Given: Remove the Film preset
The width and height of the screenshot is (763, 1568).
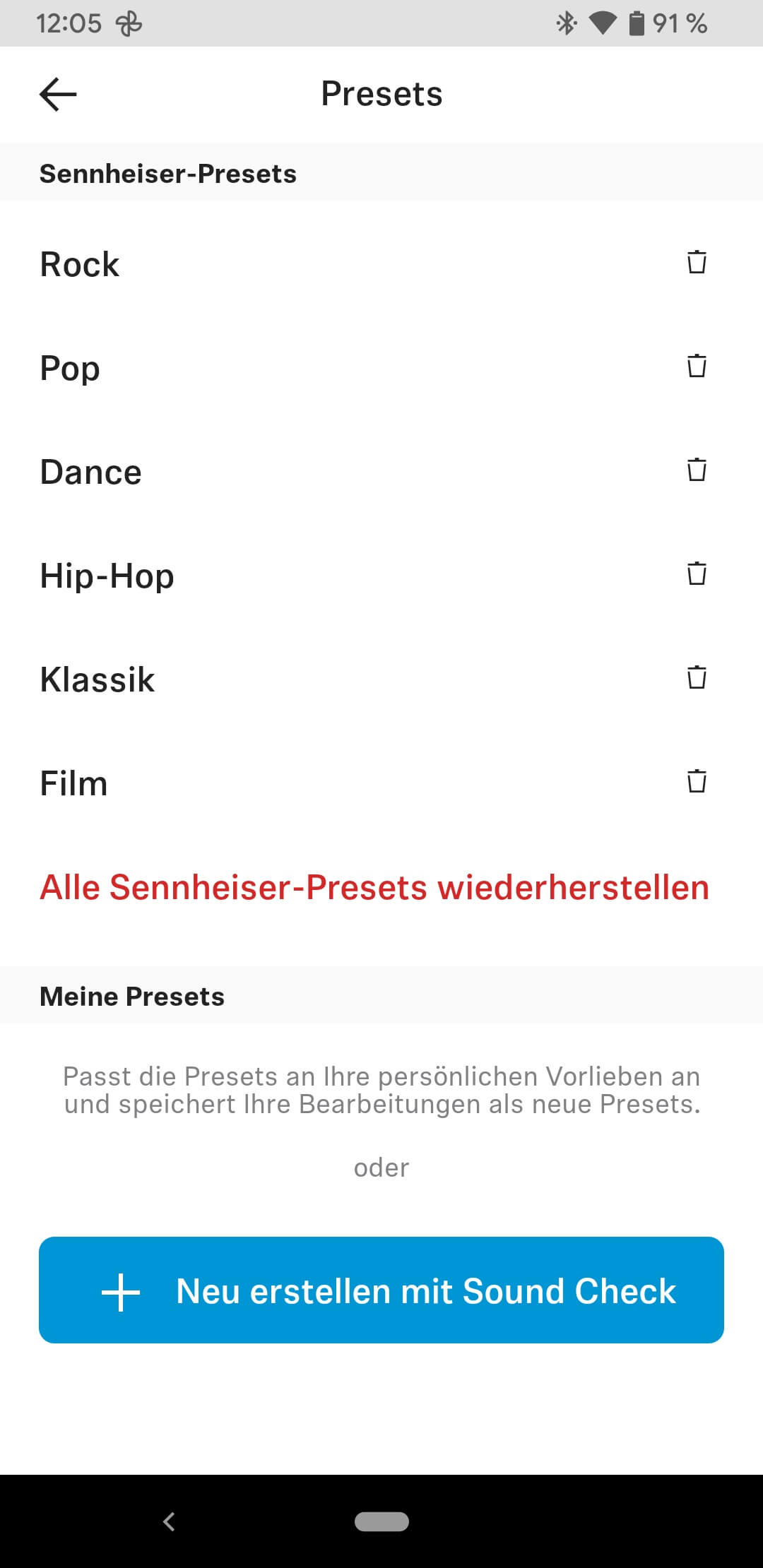Looking at the screenshot, I should (x=697, y=781).
